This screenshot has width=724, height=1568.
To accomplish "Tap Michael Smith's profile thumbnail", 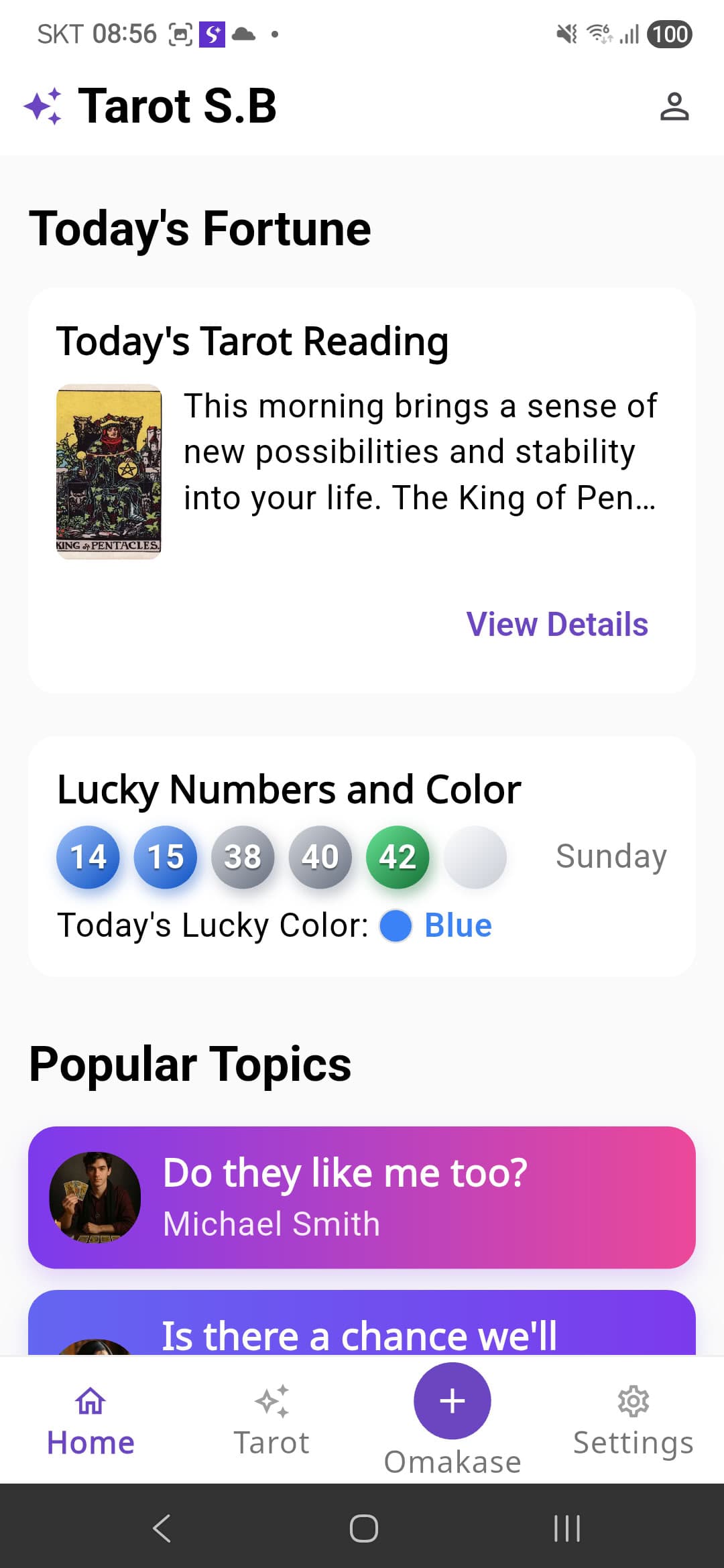I will point(97,1199).
